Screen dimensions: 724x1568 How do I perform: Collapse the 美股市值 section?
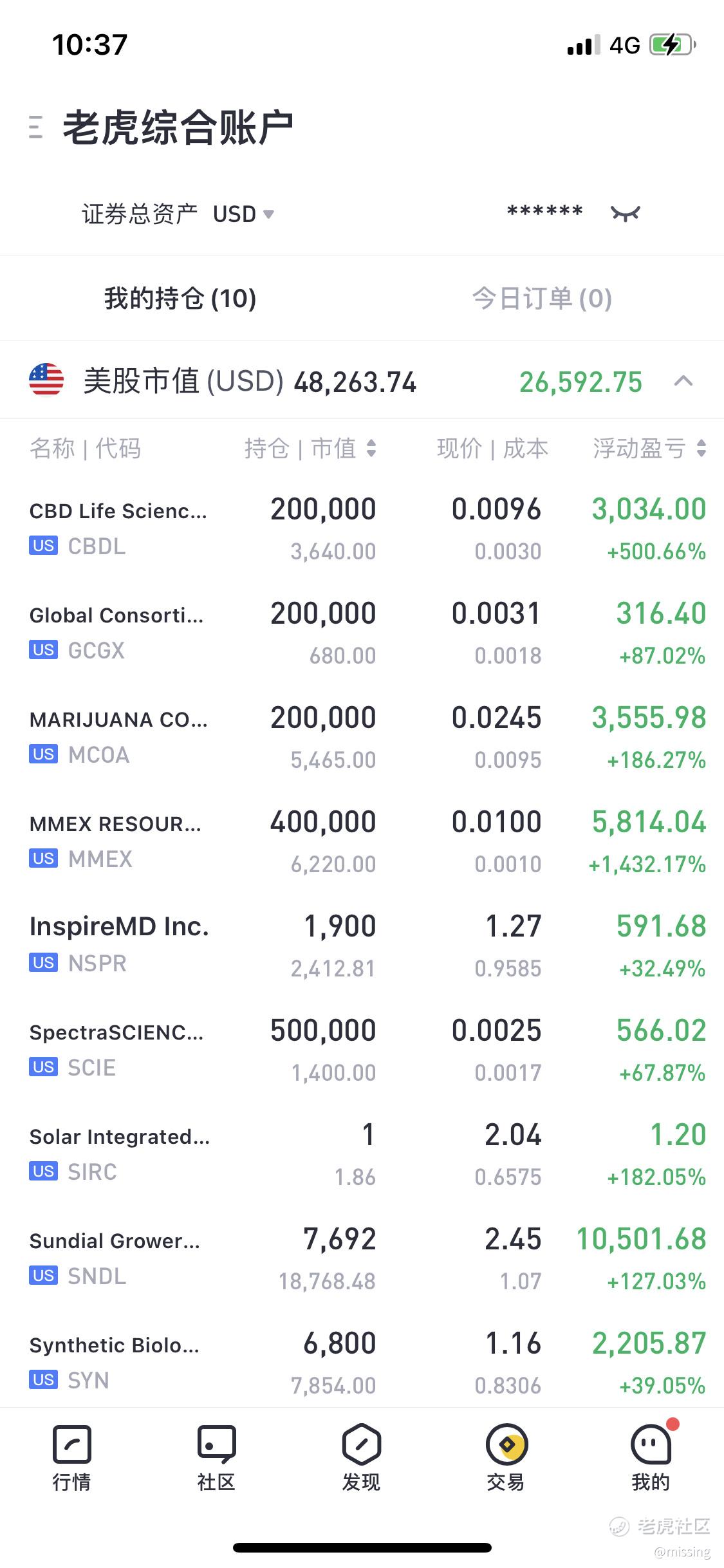coord(683,381)
